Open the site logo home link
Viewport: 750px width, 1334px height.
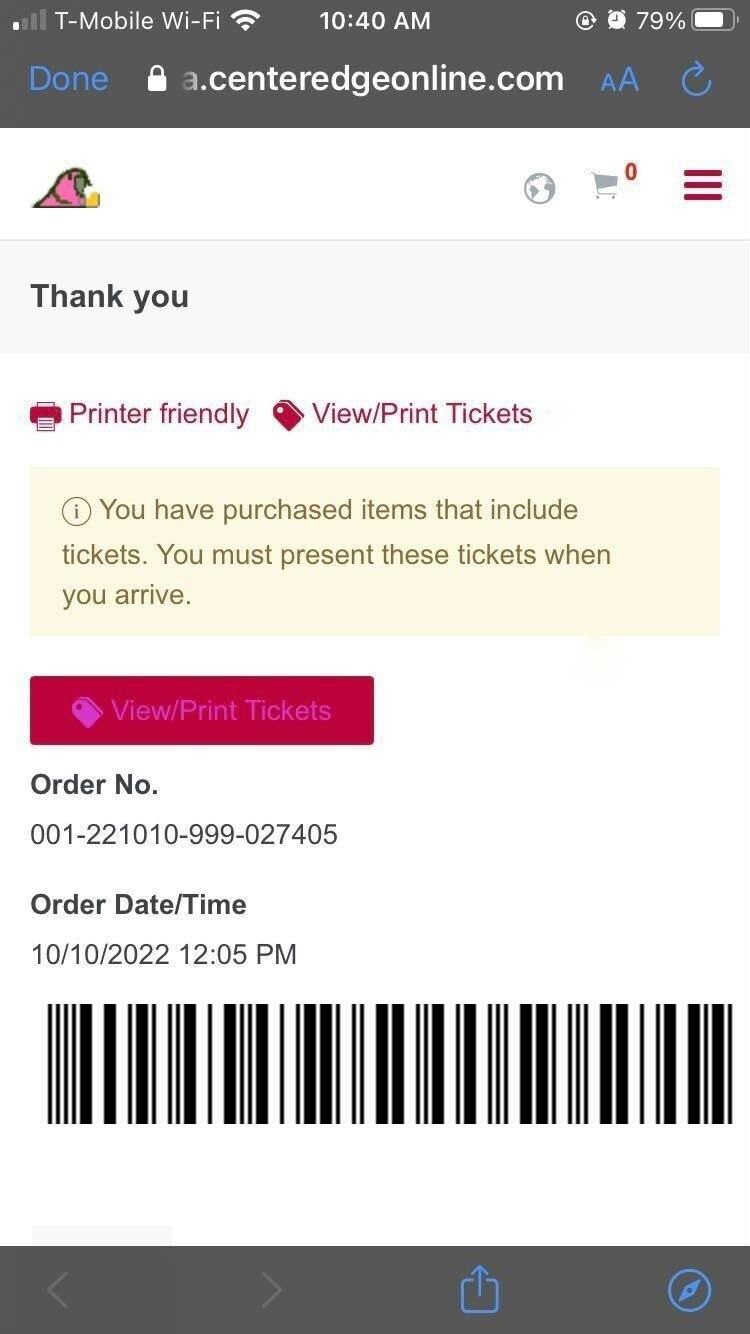(x=66, y=187)
